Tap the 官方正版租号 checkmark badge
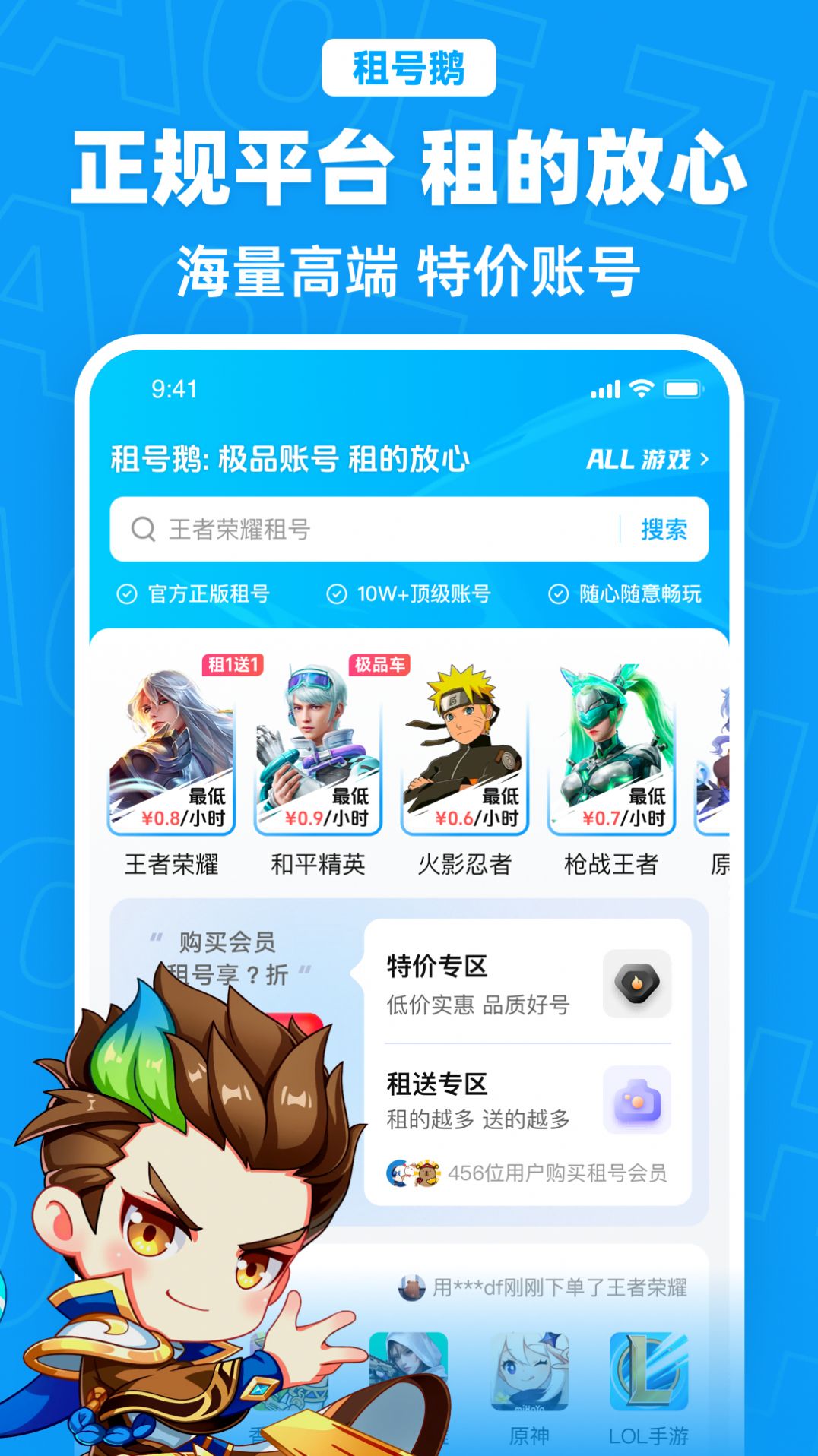This screenshot has height=1456, width=818. pos(124,594)
